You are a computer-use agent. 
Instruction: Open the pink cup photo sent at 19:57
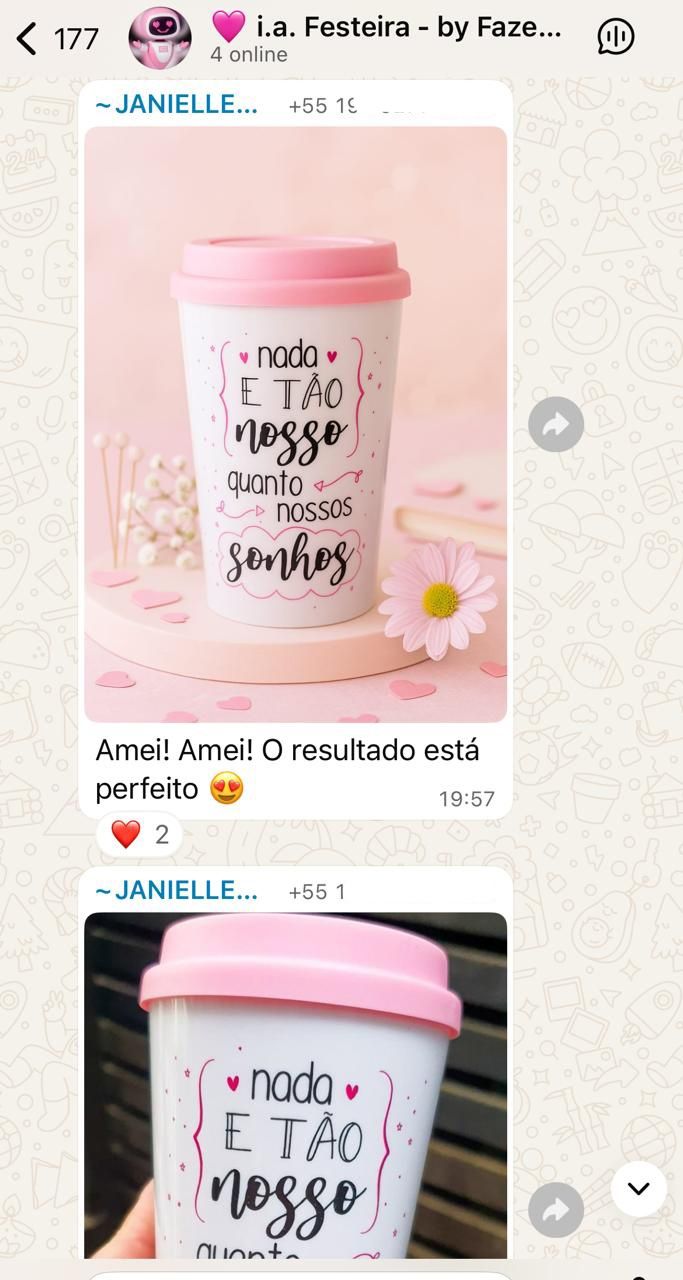click(x=295, y=424)
